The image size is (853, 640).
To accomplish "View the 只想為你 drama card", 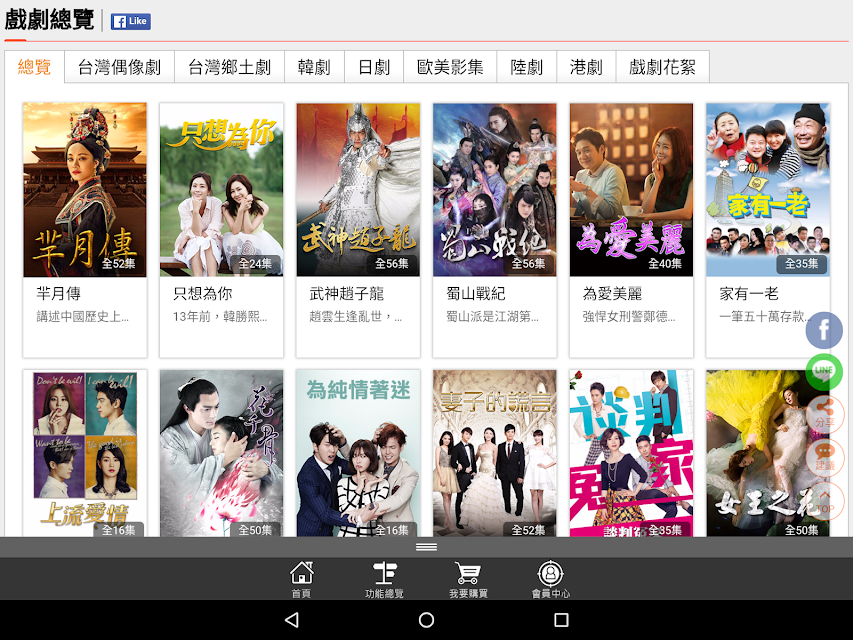I will coord(221,190).
